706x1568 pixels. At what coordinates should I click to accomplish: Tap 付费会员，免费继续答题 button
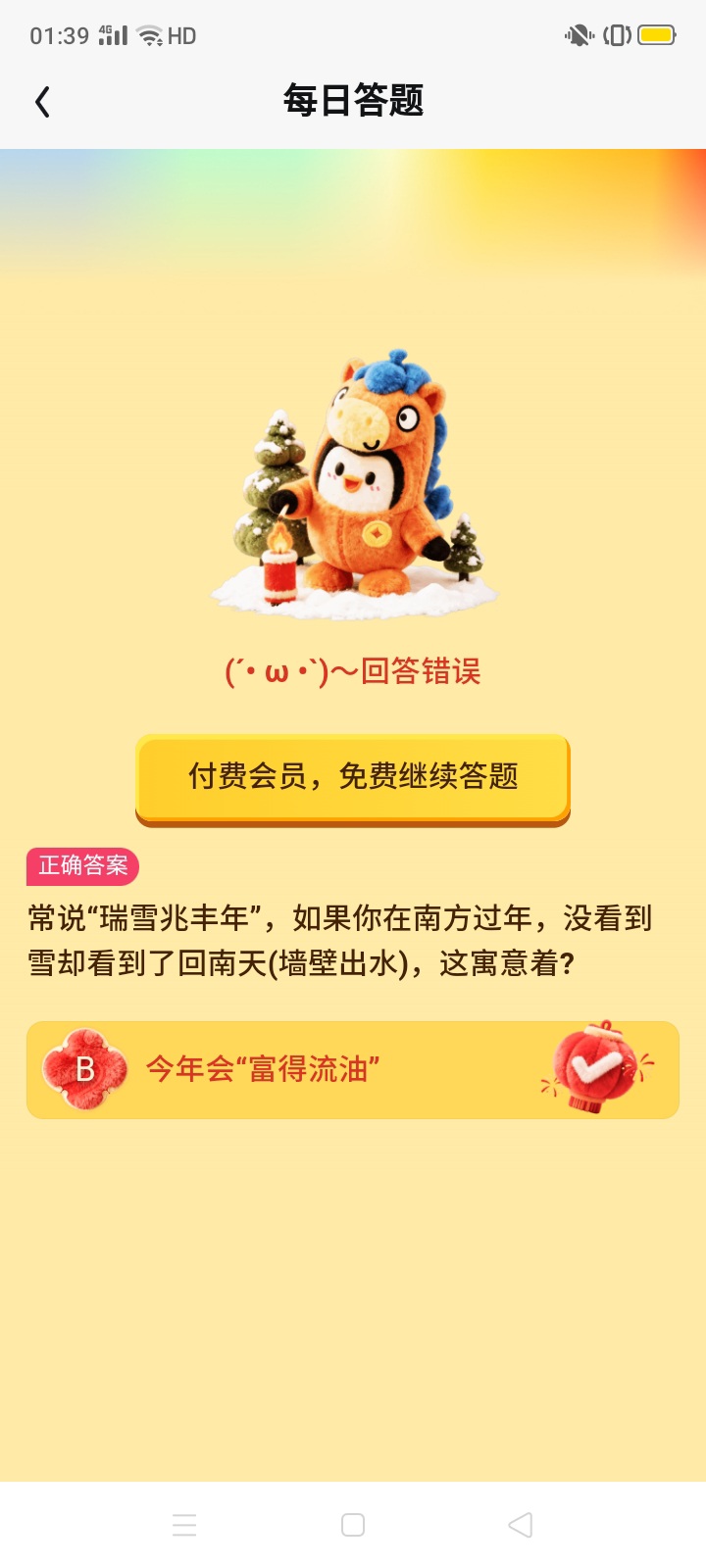coord(352,777)
